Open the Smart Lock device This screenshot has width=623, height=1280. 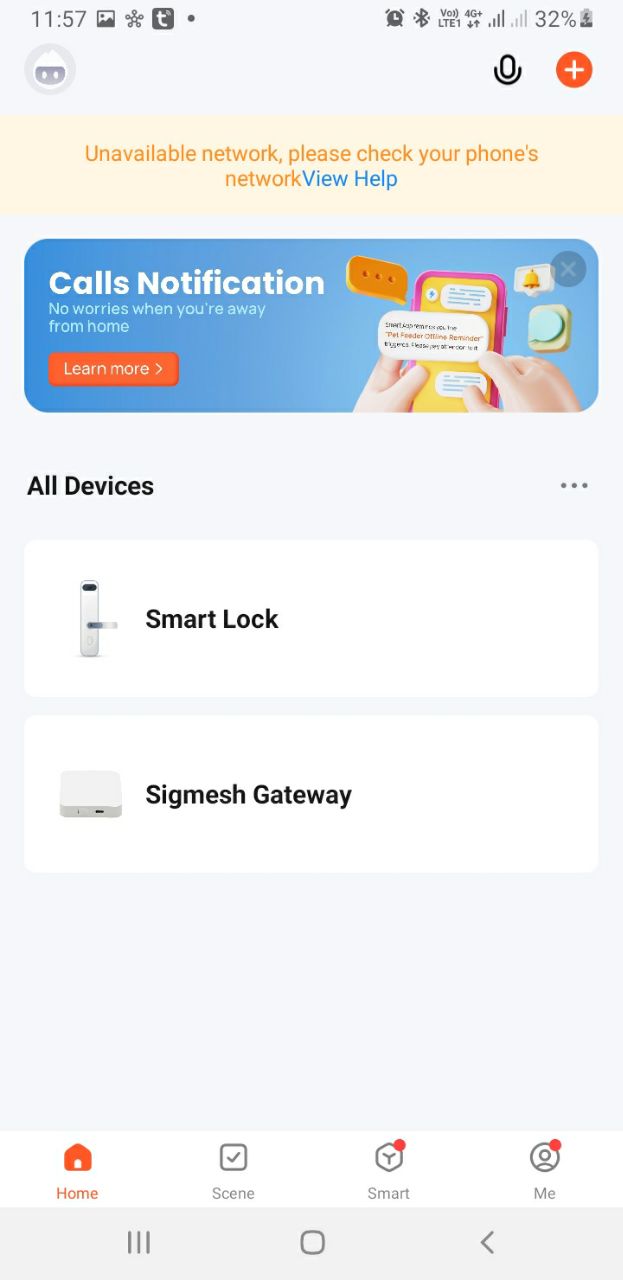click(x=311, y=619)
